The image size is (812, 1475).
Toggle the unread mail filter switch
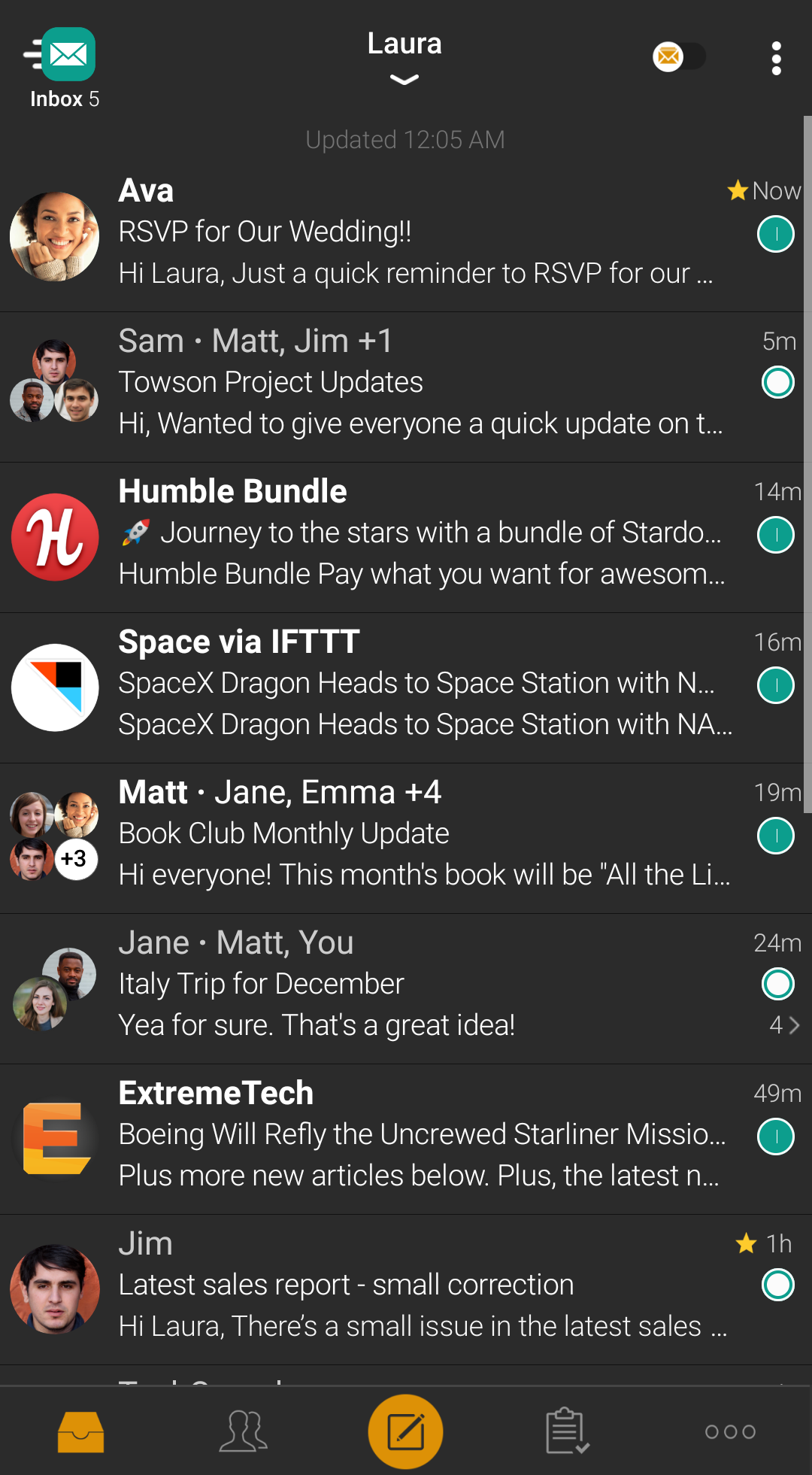678,56
